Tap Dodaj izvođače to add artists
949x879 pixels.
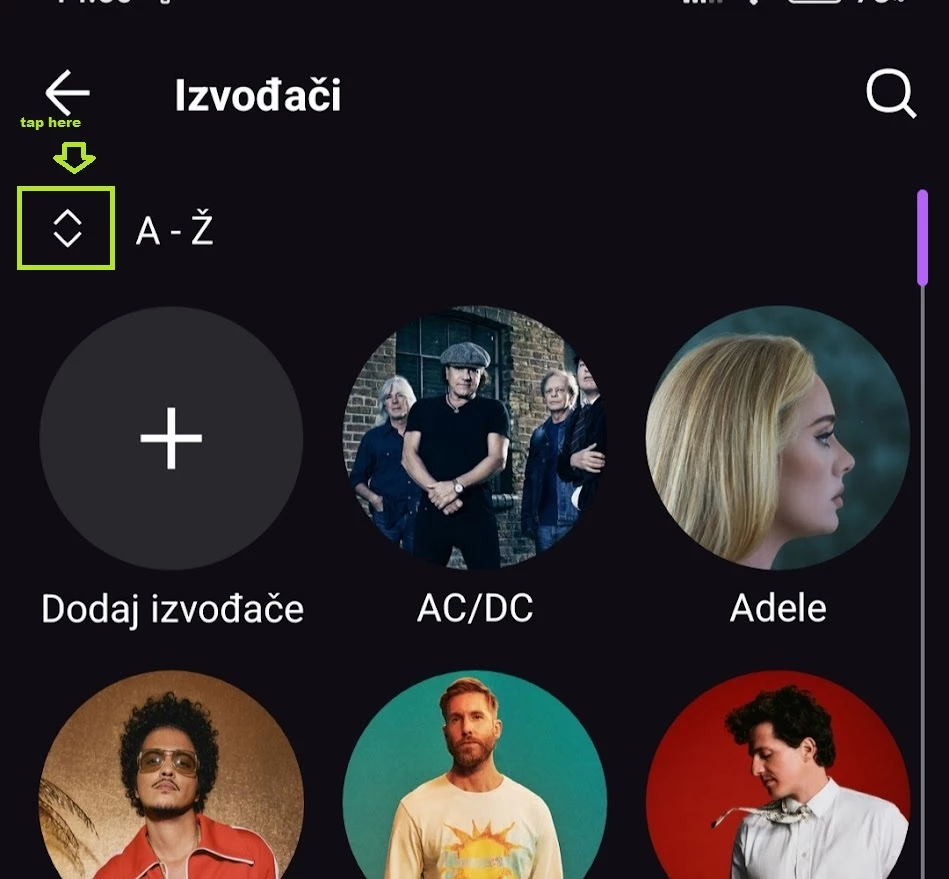pyautogui.click(x=171, y=438)
